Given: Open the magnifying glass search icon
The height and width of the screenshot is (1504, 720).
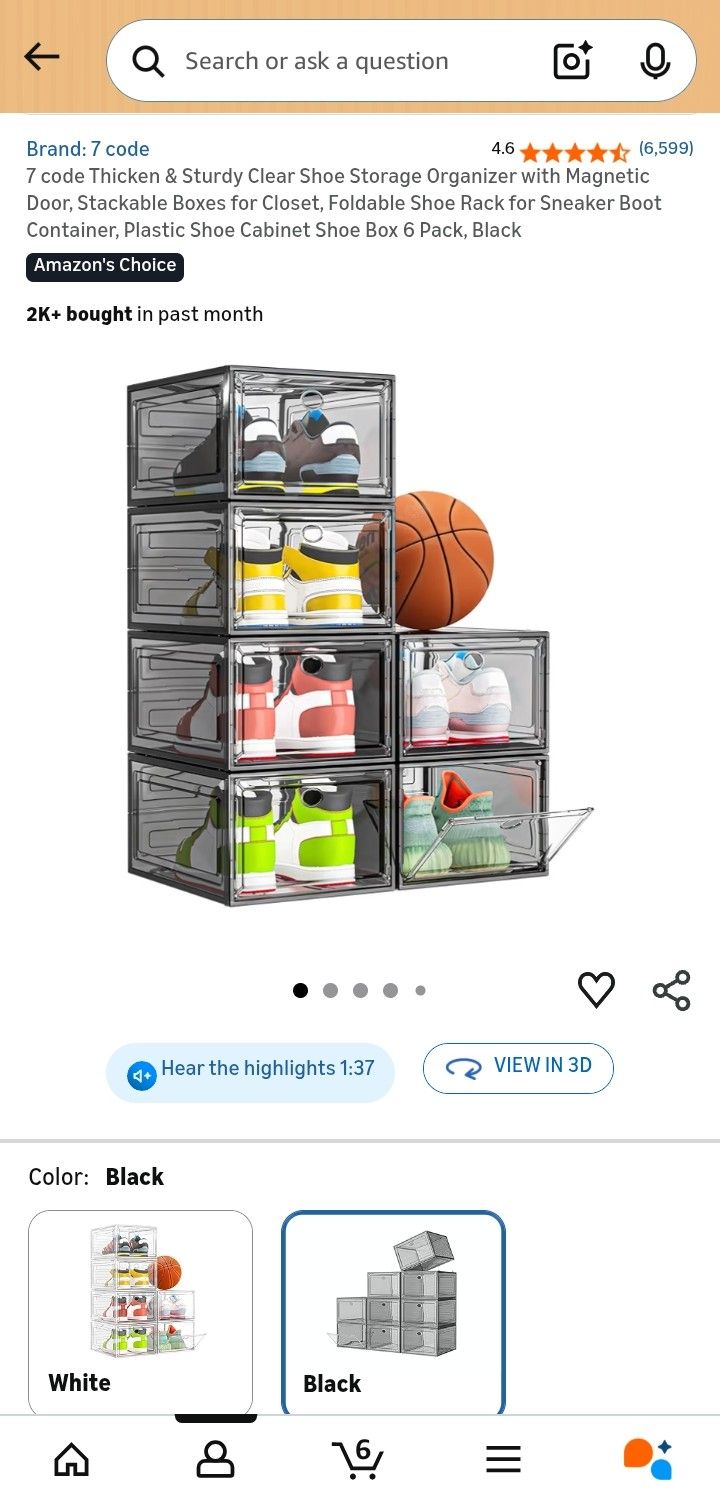Looking at the screenshot, I should click(147, 60).
